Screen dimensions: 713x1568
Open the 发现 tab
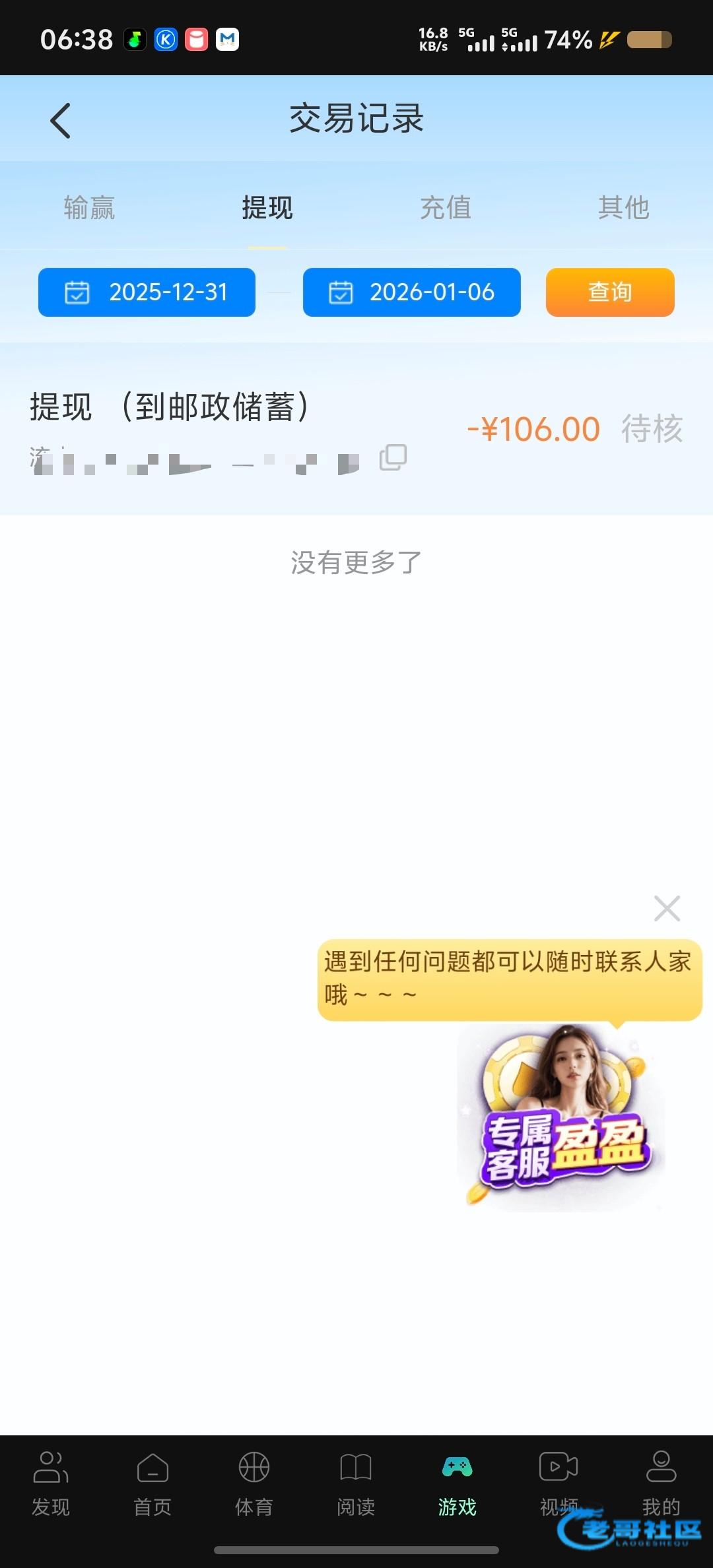[51, 1480]
